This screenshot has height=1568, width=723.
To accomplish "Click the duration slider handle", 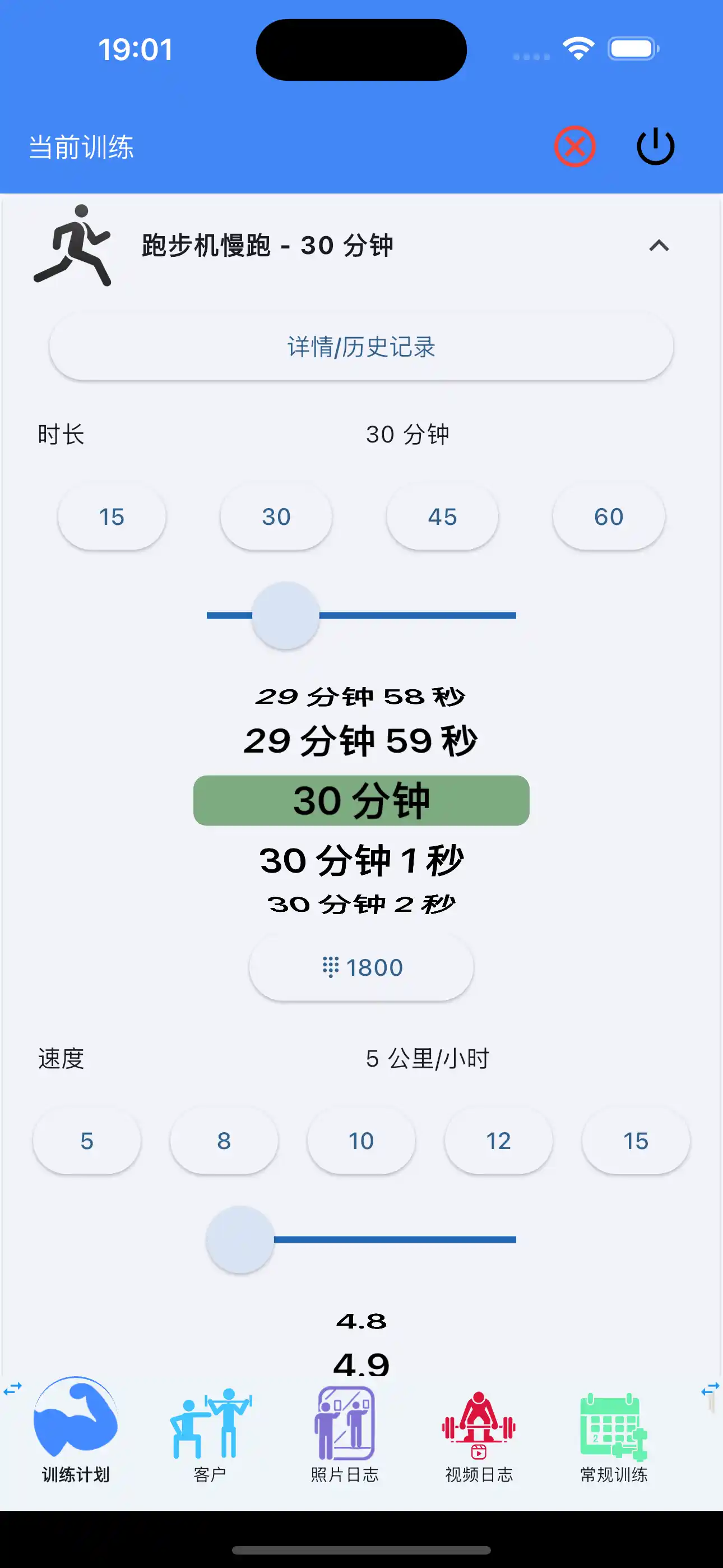I will (x=286, y=615).
